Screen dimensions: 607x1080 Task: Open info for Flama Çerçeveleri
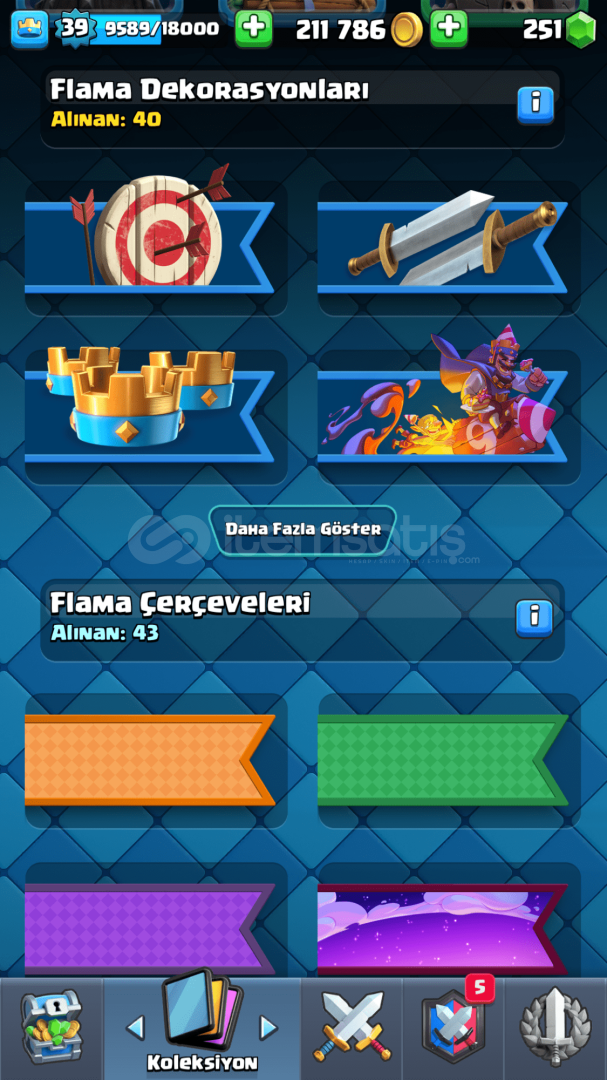tap(534, 618)
